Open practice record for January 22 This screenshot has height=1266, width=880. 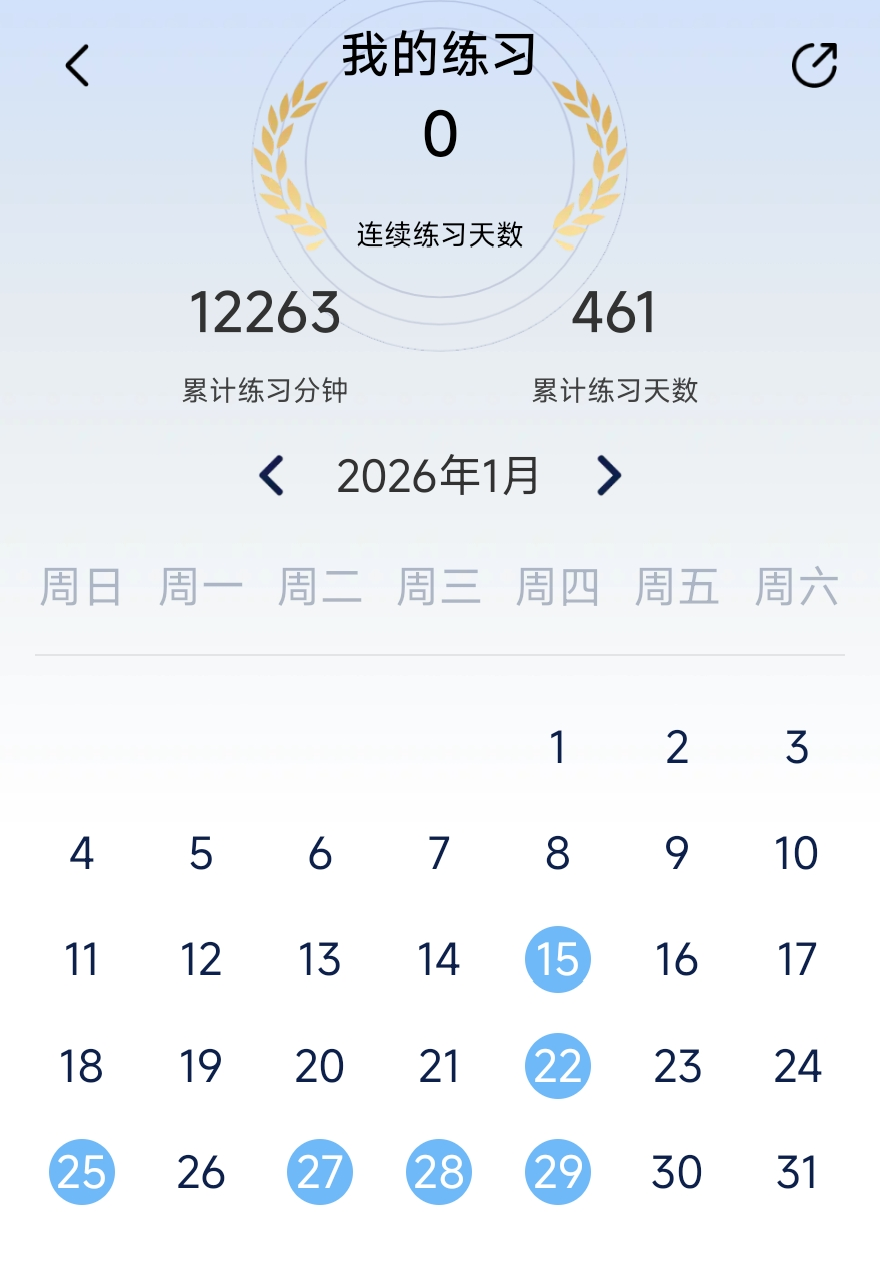pyautogui.click(x=558, y=1066)
